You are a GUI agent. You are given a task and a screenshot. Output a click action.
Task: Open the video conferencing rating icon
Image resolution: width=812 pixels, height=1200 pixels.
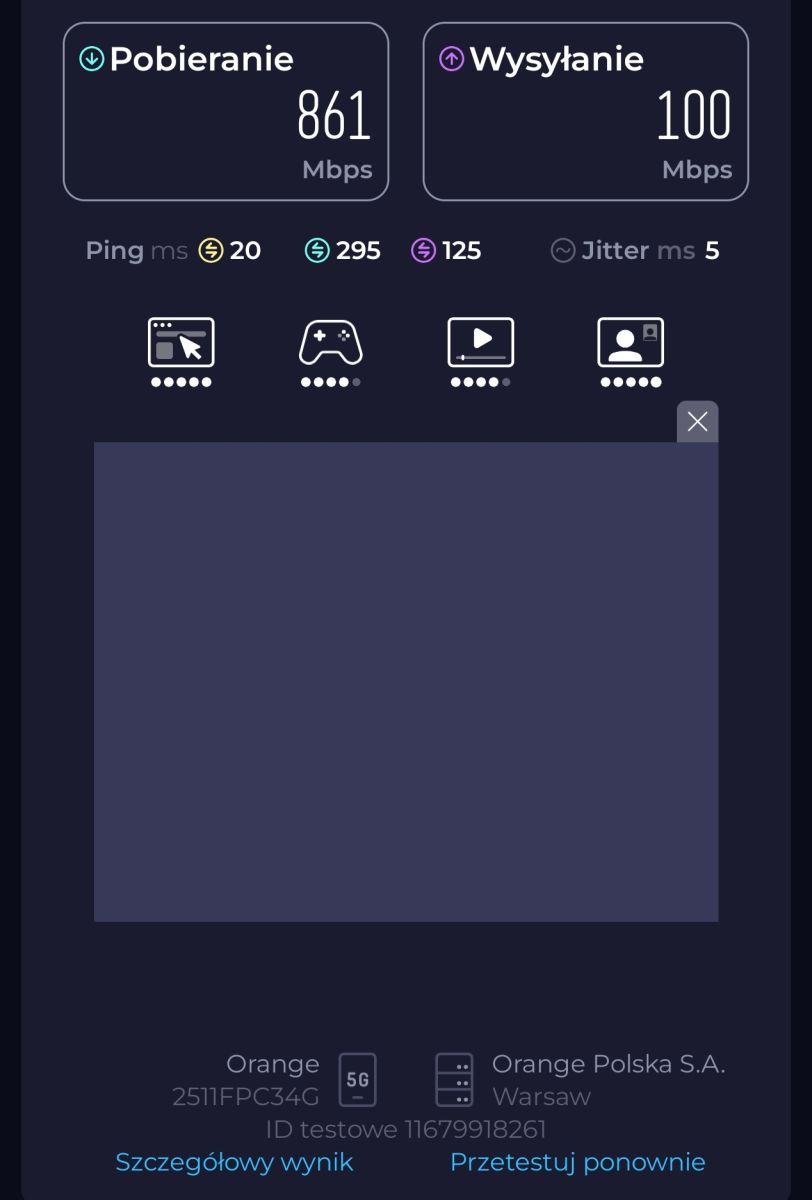pyautogui.click(x=631, y=343)
